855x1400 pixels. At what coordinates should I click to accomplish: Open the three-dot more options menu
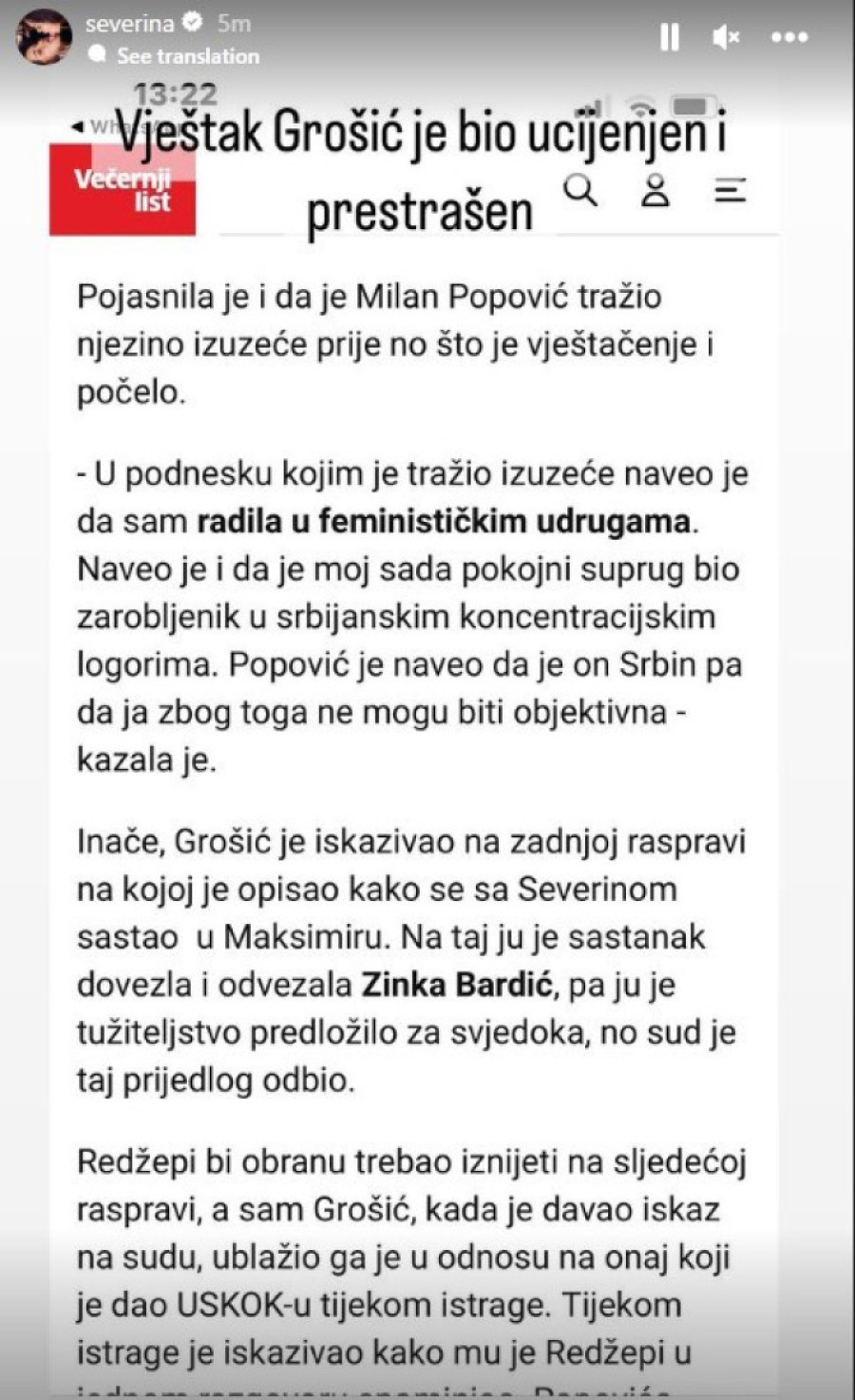pos(788,37)
